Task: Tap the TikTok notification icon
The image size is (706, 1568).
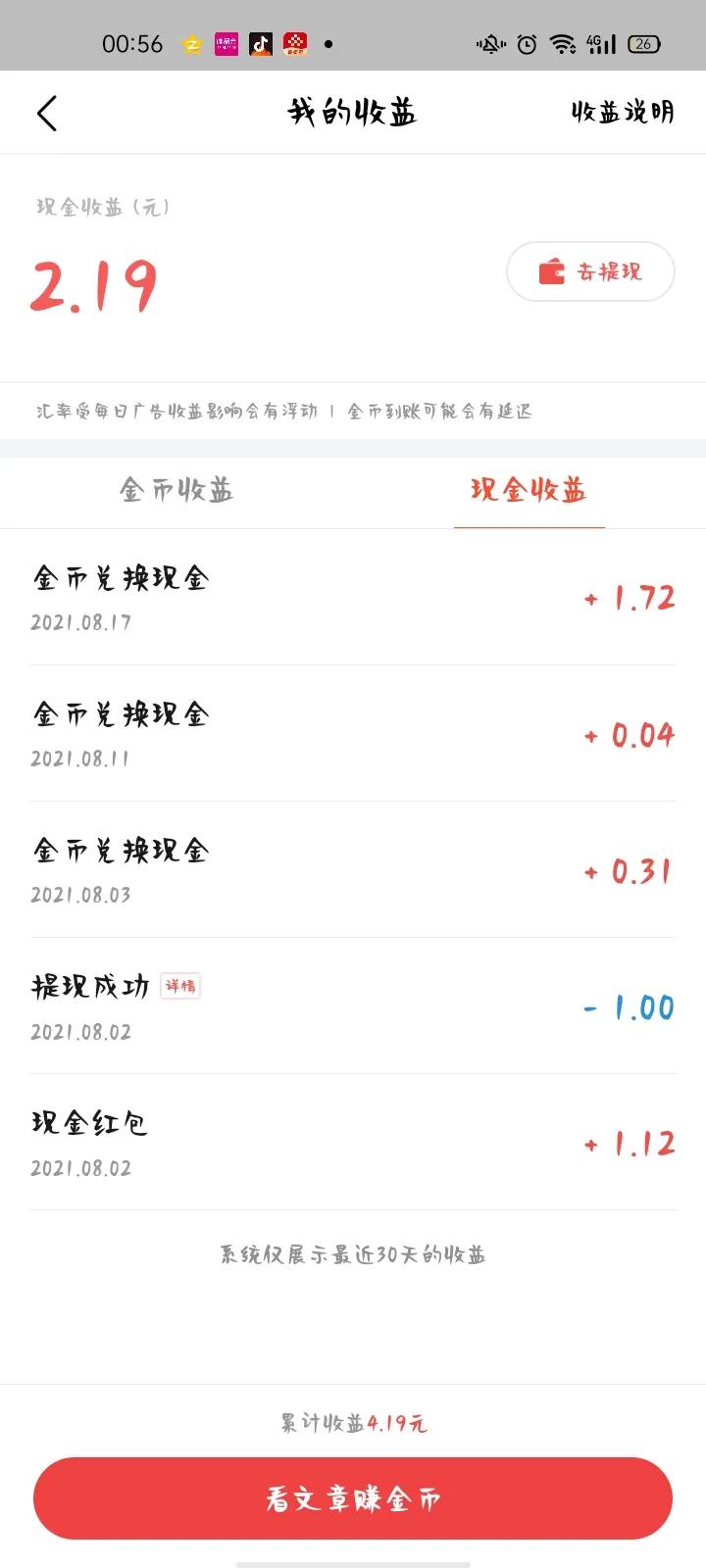Action: pos(261,43)
